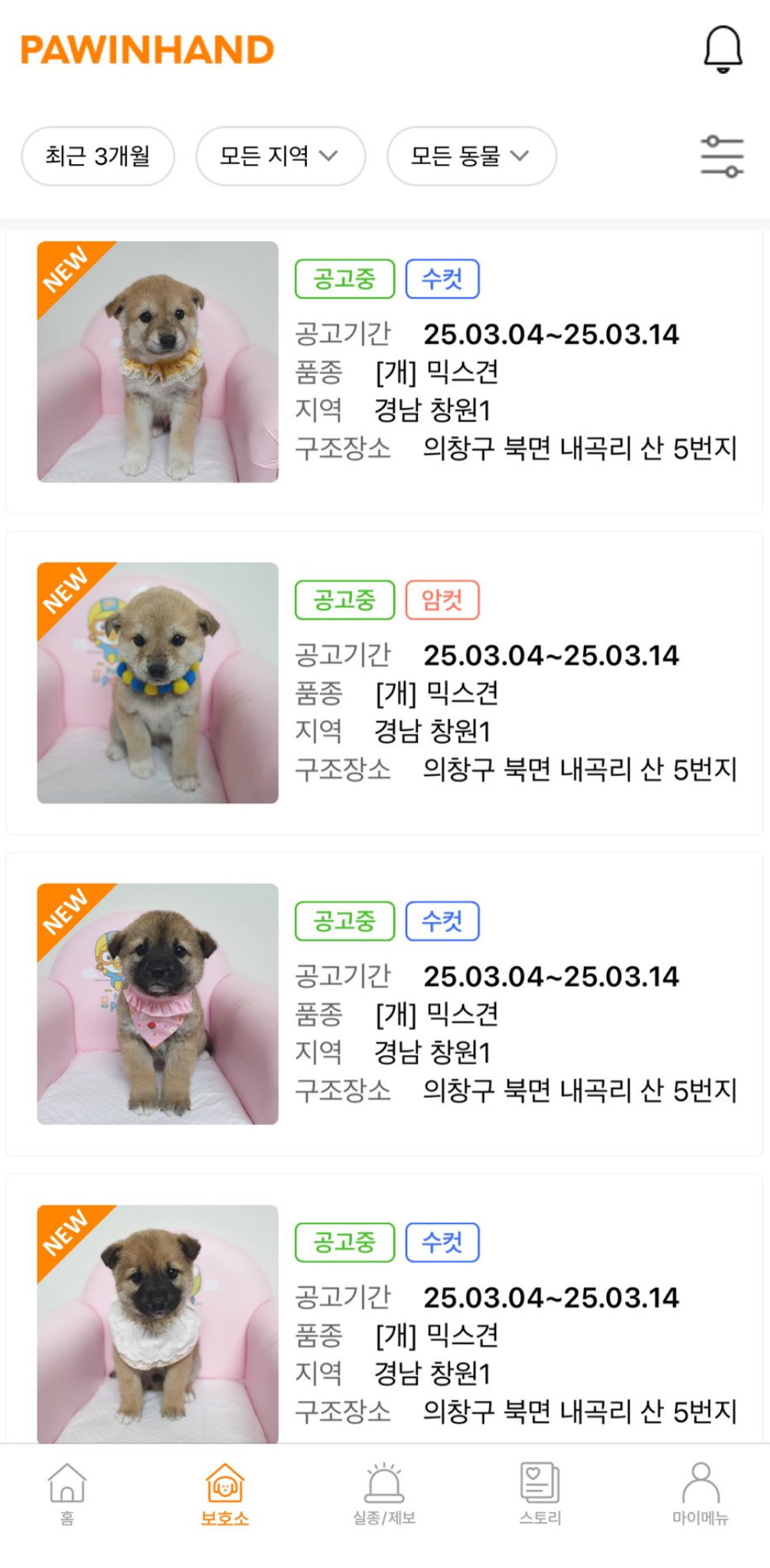Expand the 모든 지역 region dropdown

[280, 156]
